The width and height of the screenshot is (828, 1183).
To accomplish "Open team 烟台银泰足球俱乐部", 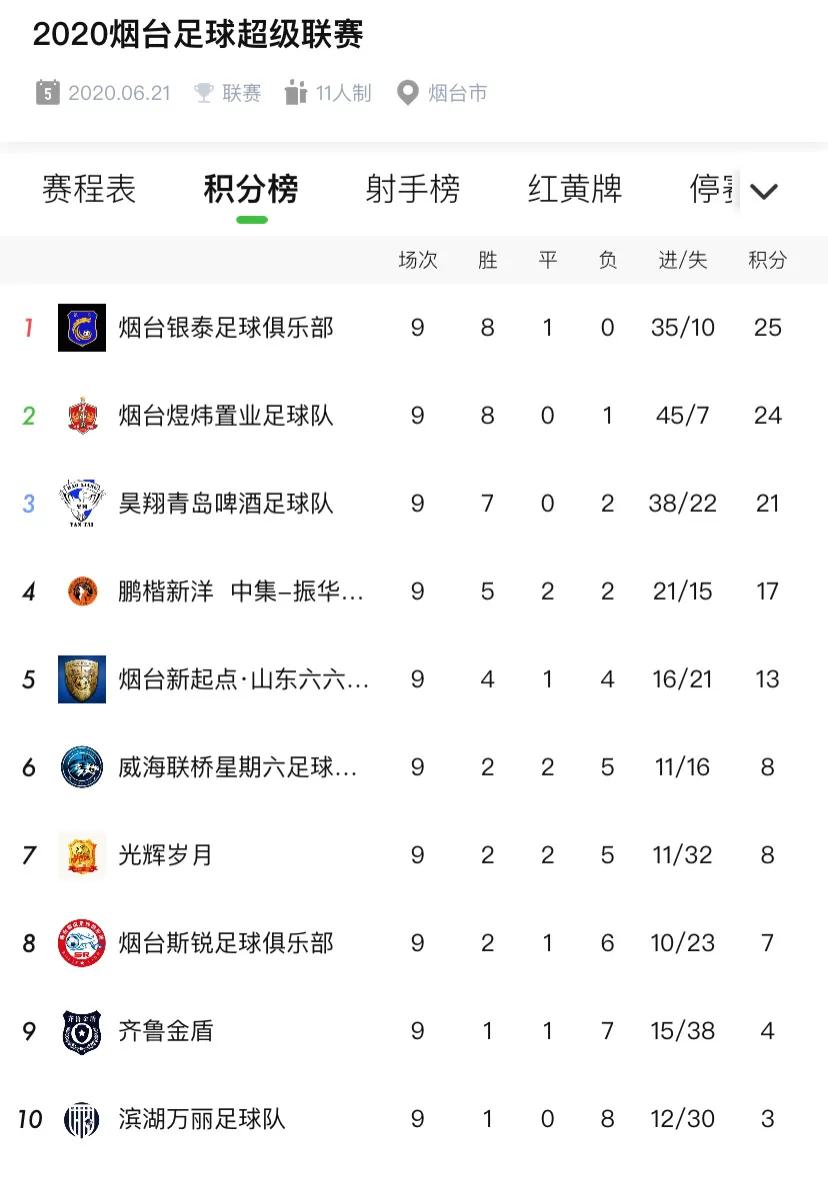I will pyautogui.click(x=226, y=328).
